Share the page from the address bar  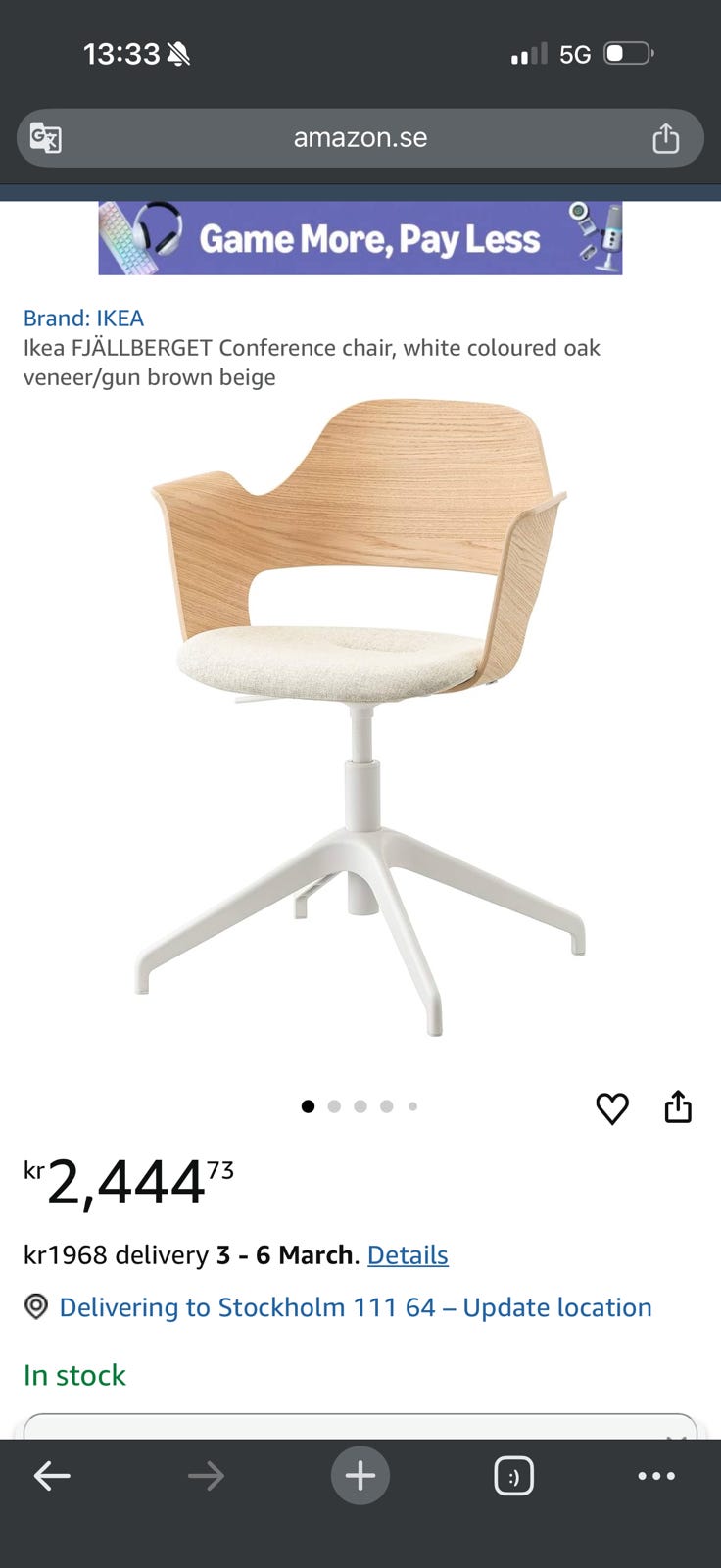pyautogui.click(x=665, y=138)
